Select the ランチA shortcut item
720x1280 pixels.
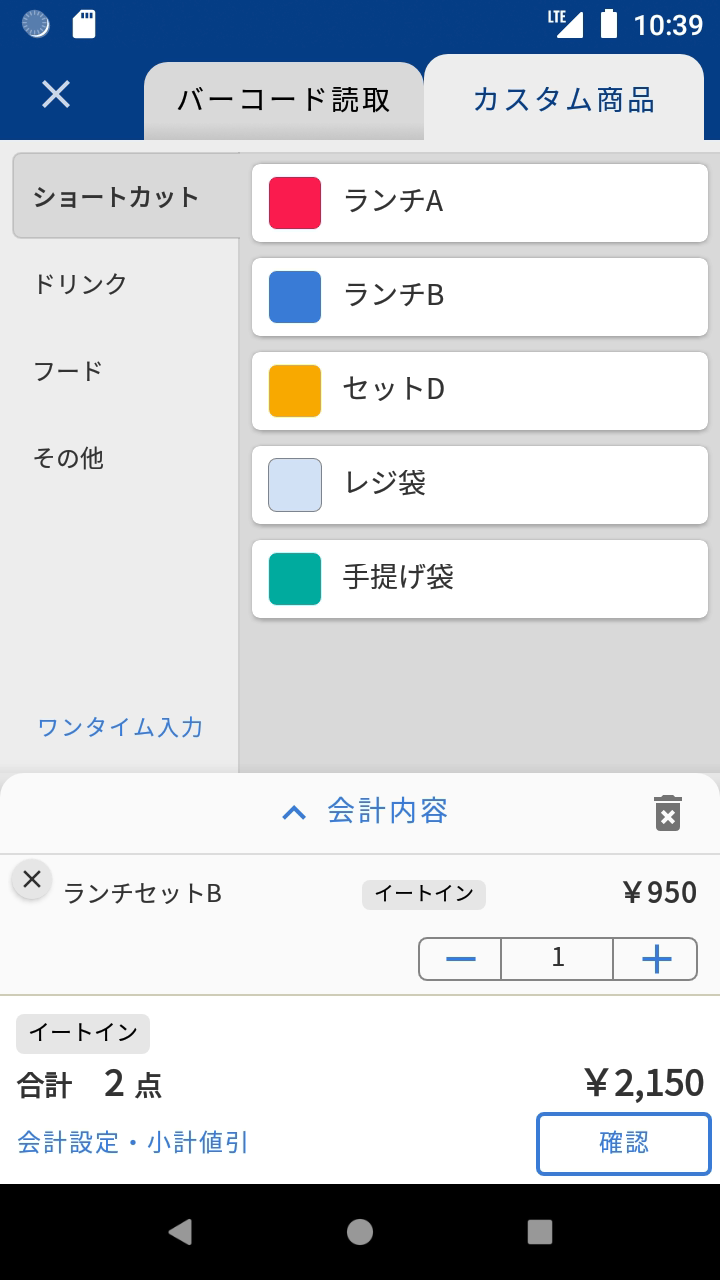pos(478,203)
